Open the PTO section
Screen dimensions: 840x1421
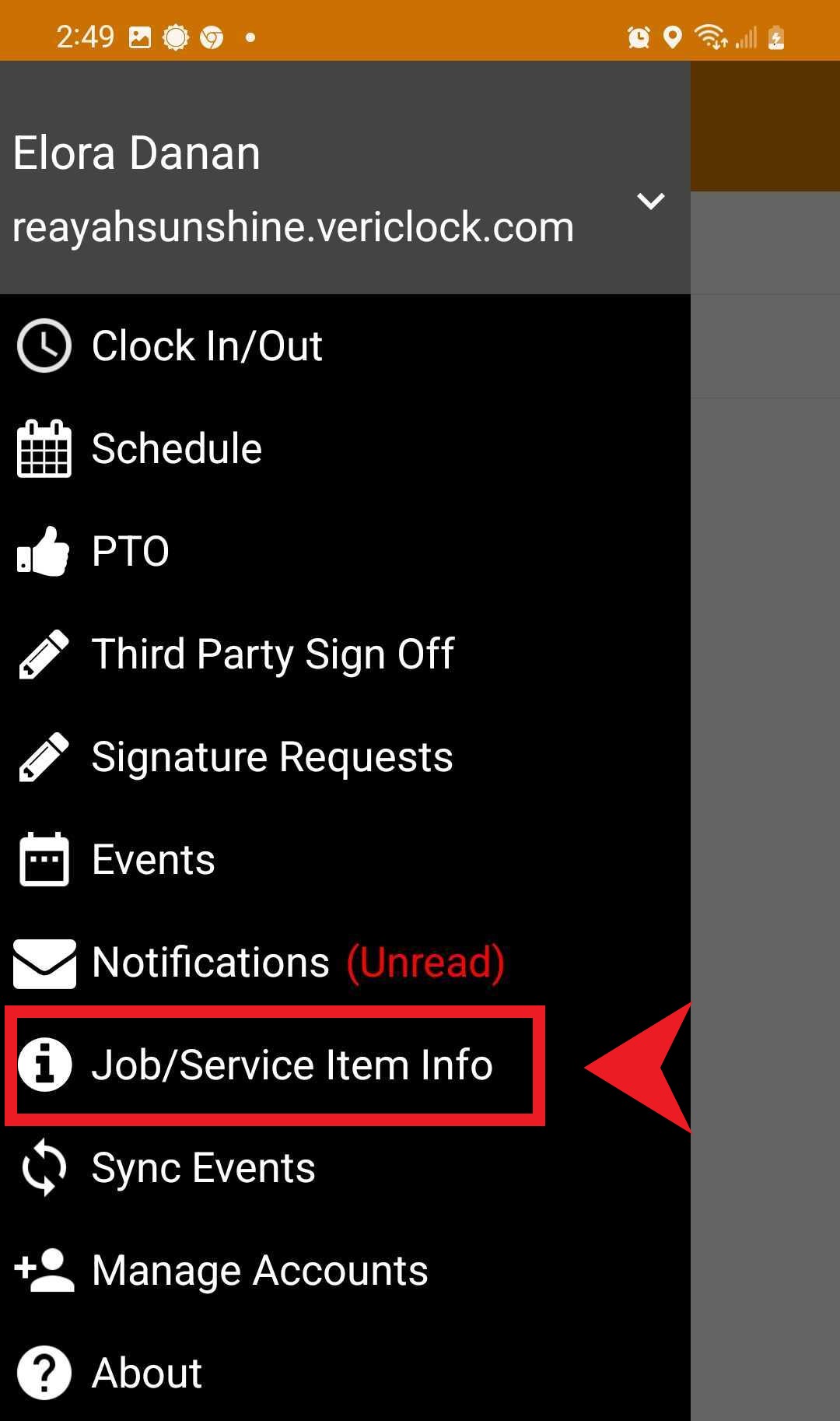pyautogui.click(x=345, y=551)
